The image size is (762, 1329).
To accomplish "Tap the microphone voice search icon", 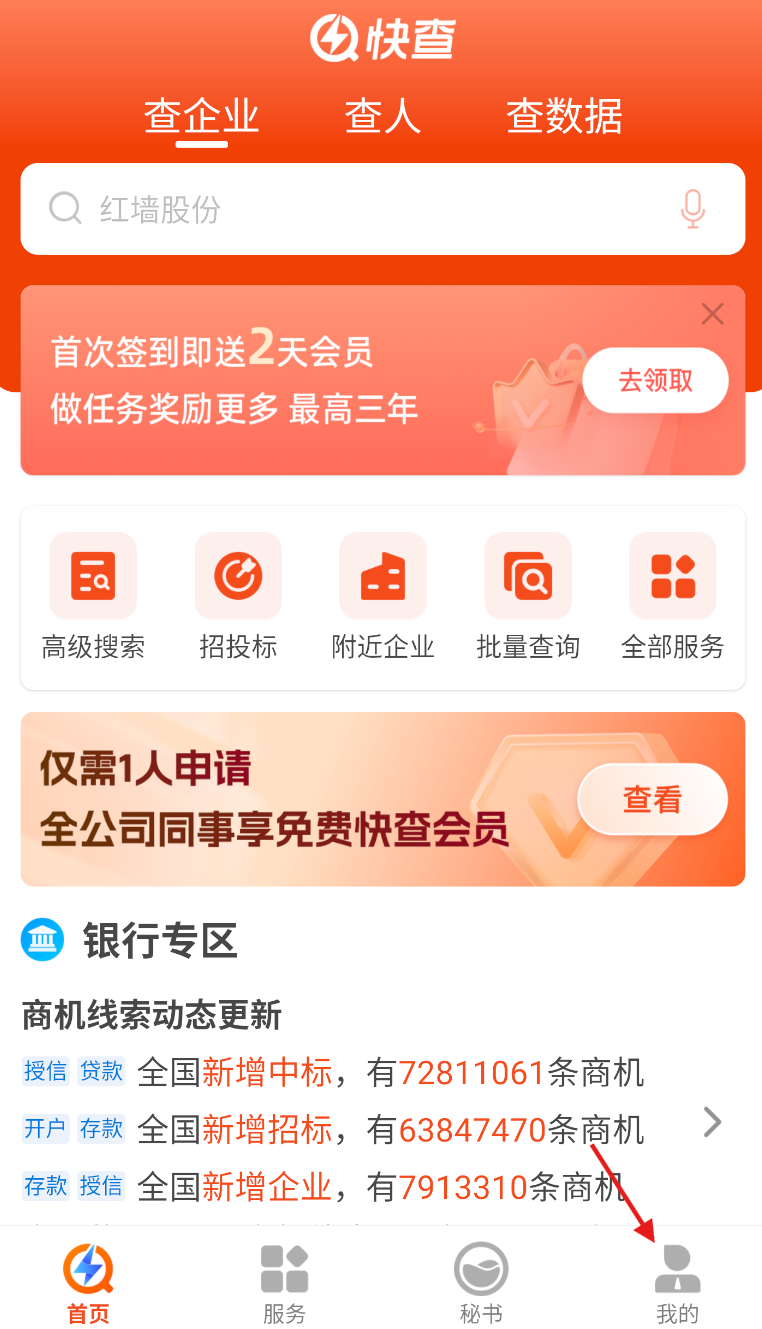I will 692,209.
